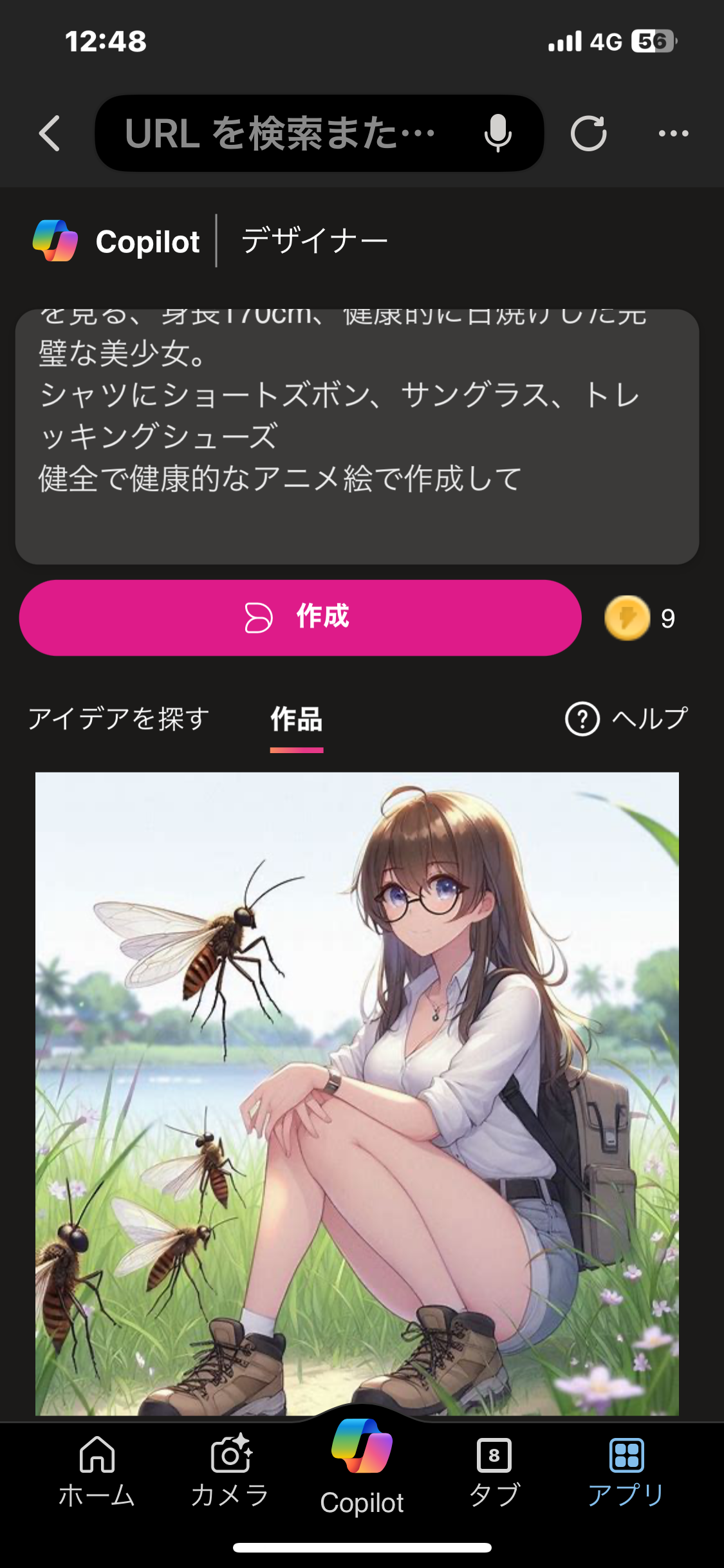Tap the URL search address bar
The image size is (724, 1568).
pos(283,134)
